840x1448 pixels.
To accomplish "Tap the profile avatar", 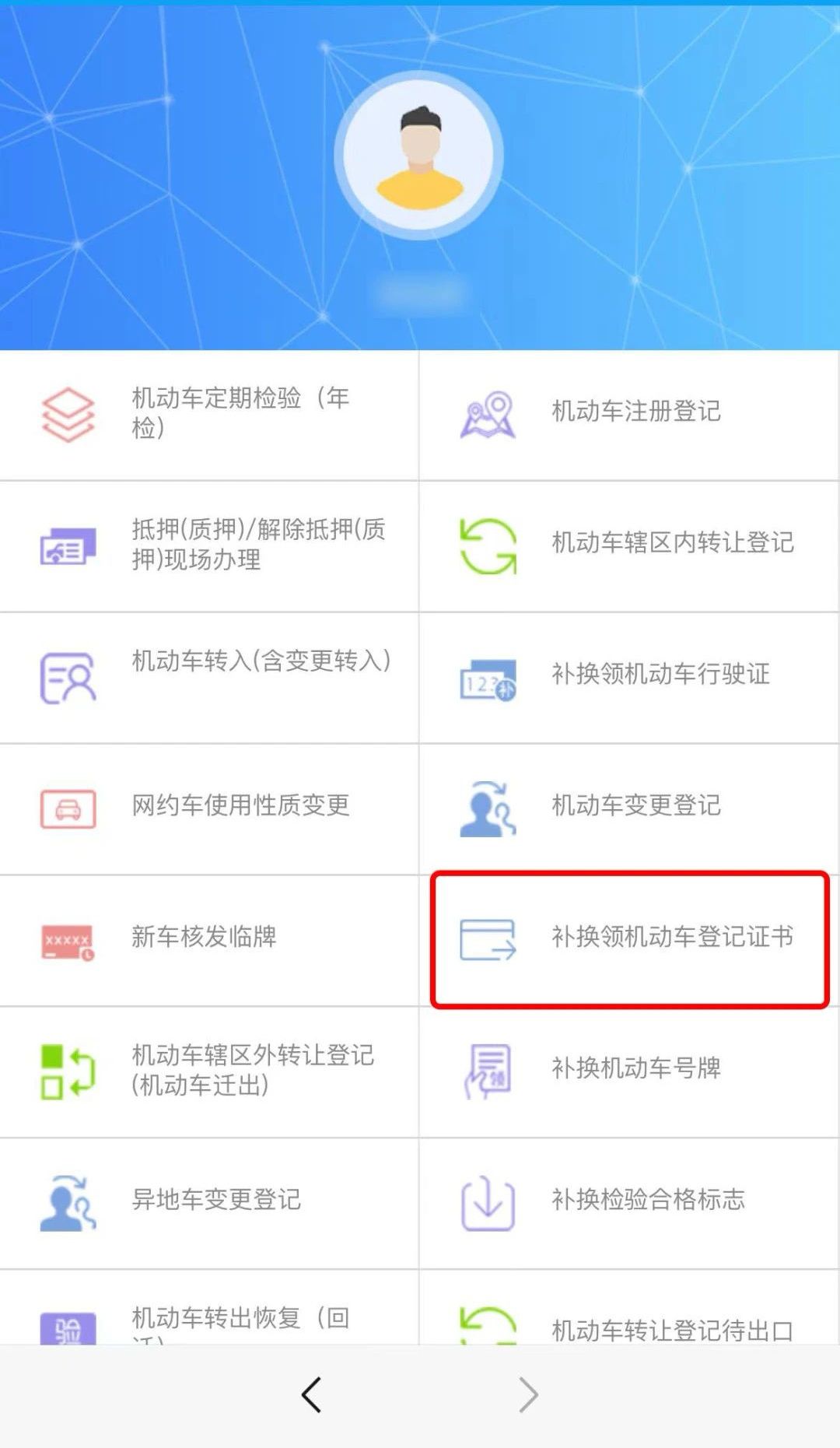I will [419, 156].
